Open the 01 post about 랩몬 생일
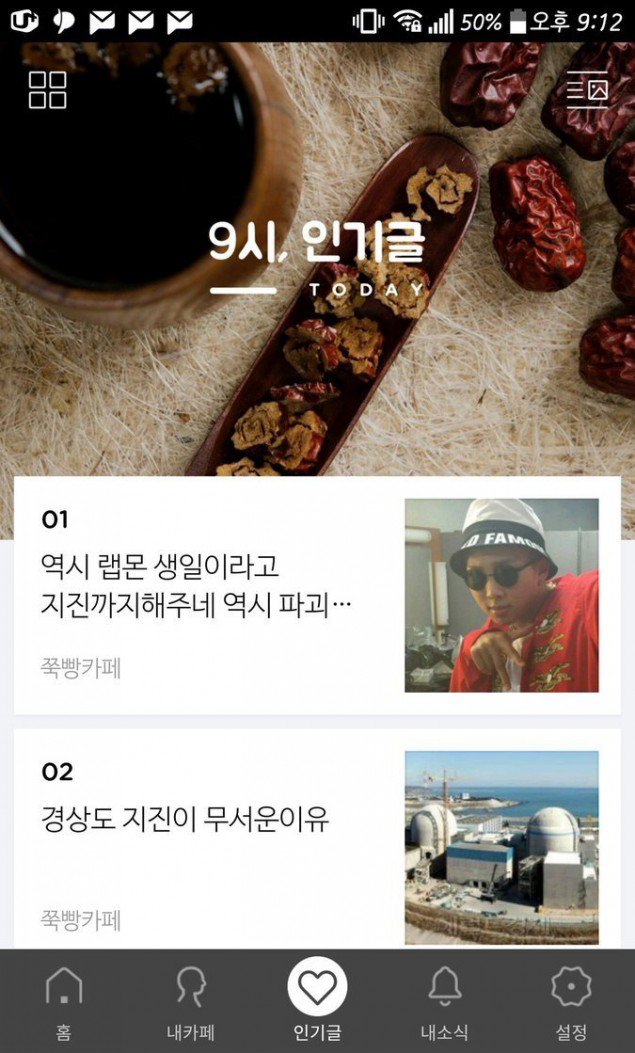 [x=200, y=586]
